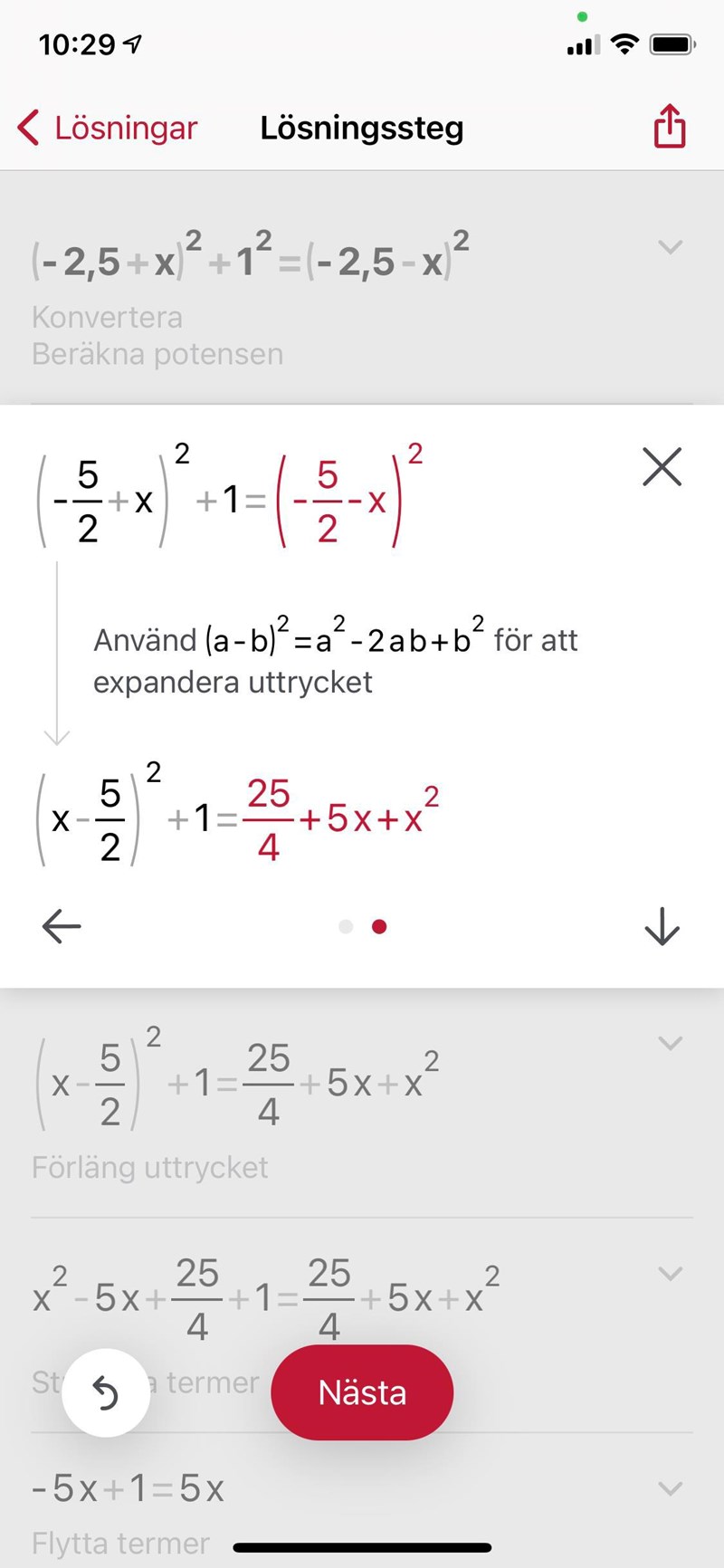724x1568 pixels.
Task: Share the solution steps
Action: [670, 126]
